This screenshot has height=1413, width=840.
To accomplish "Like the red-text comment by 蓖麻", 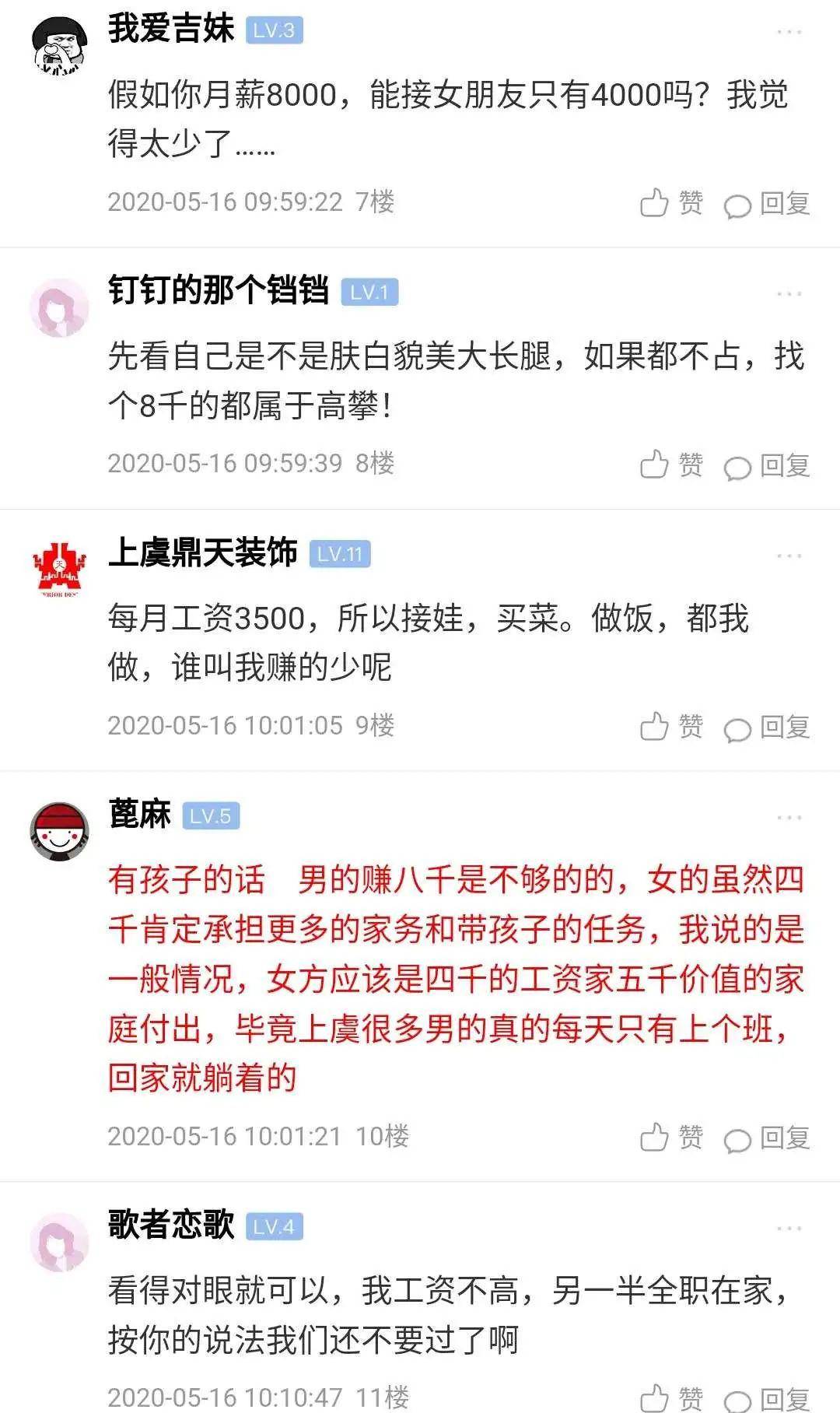I will [670, 1138].
